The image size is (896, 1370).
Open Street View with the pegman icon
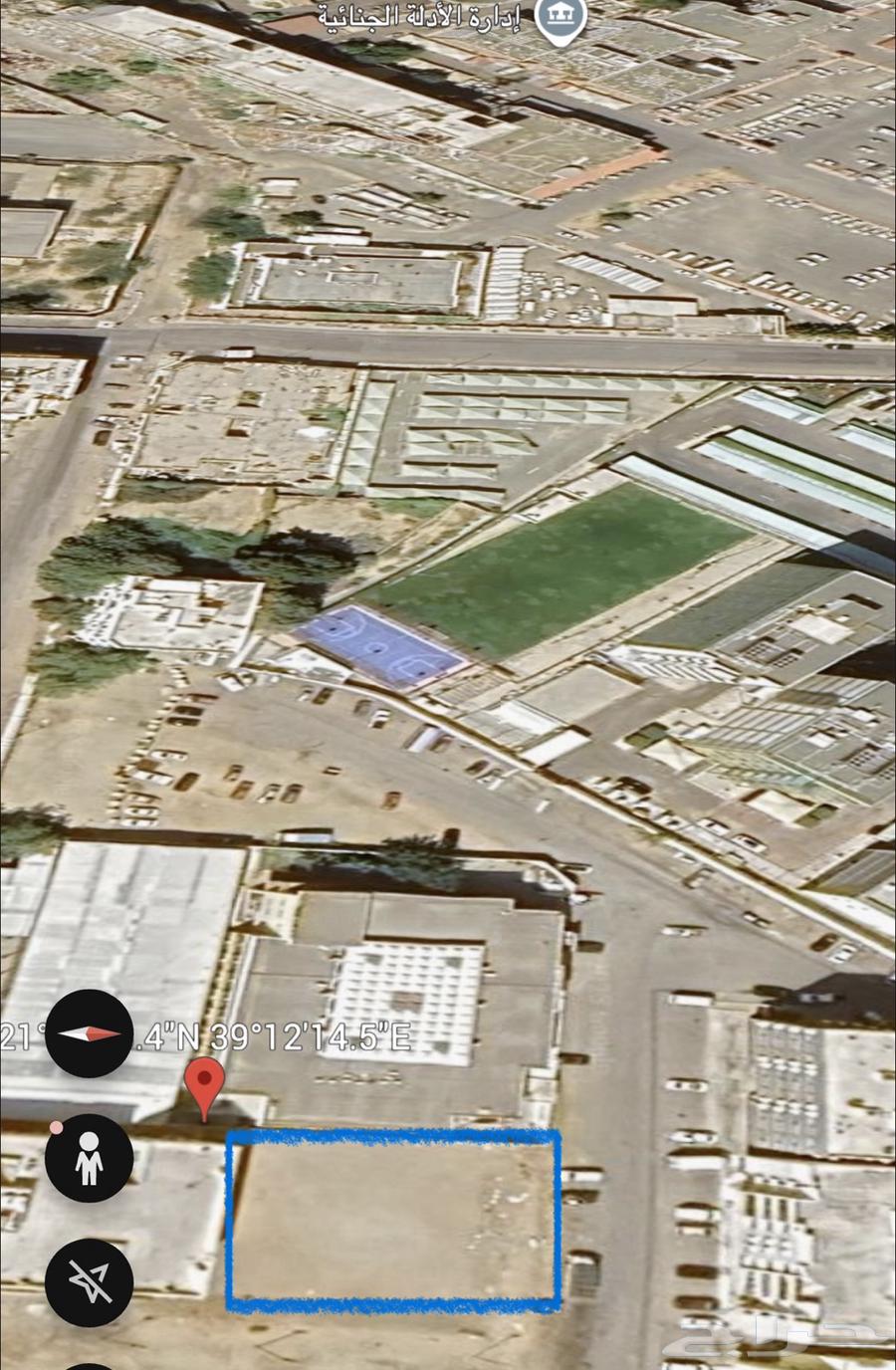[89, 1158]
